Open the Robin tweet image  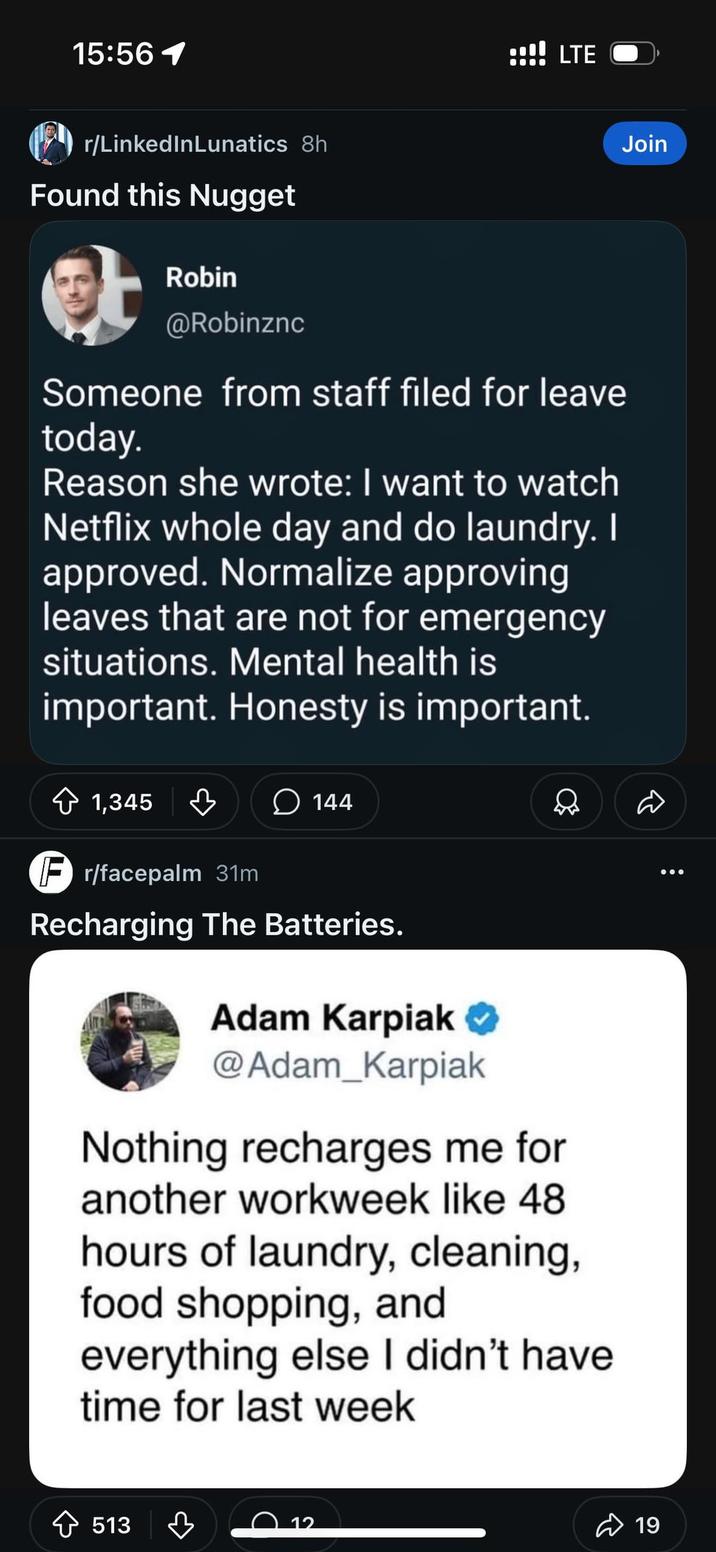click(357, 492)
